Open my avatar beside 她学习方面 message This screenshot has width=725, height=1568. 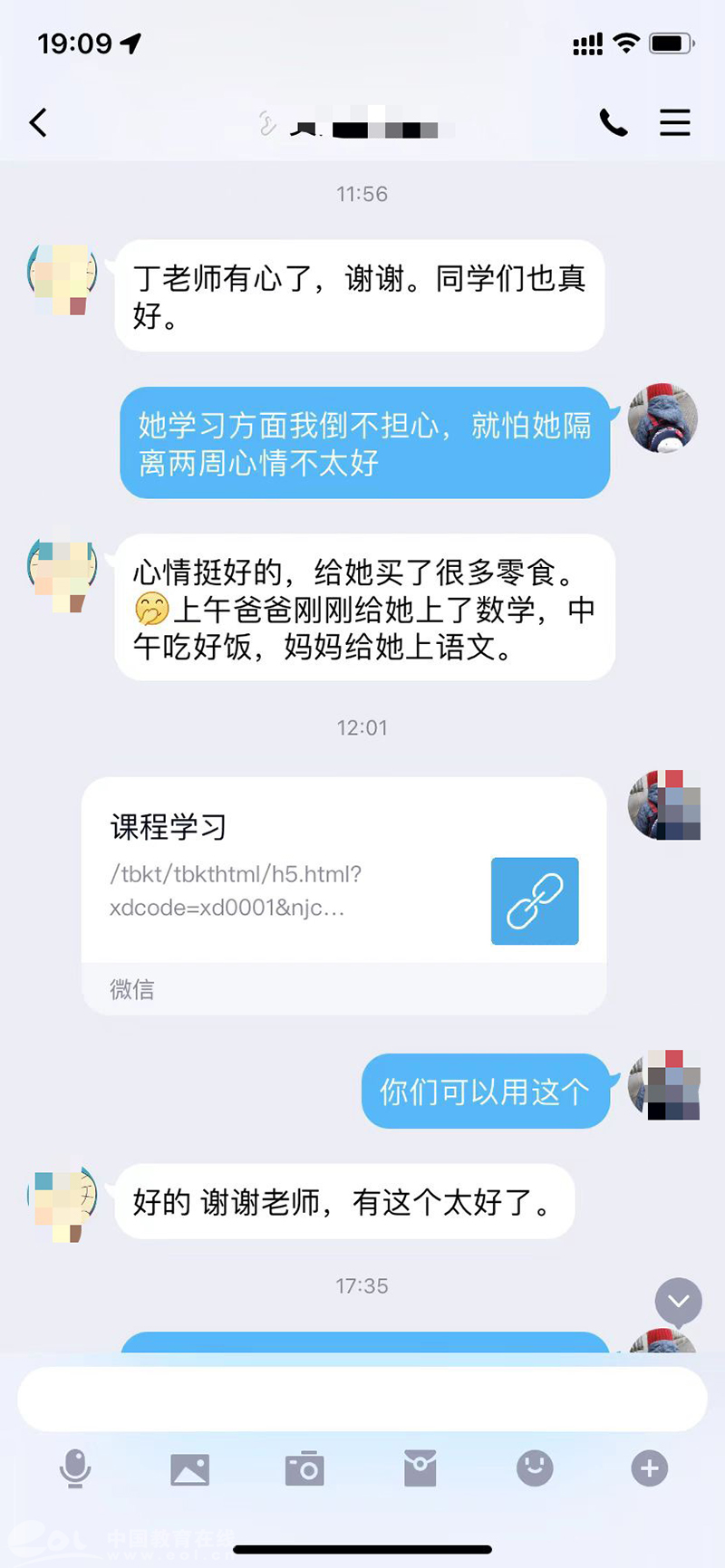[x=662, y=418]
